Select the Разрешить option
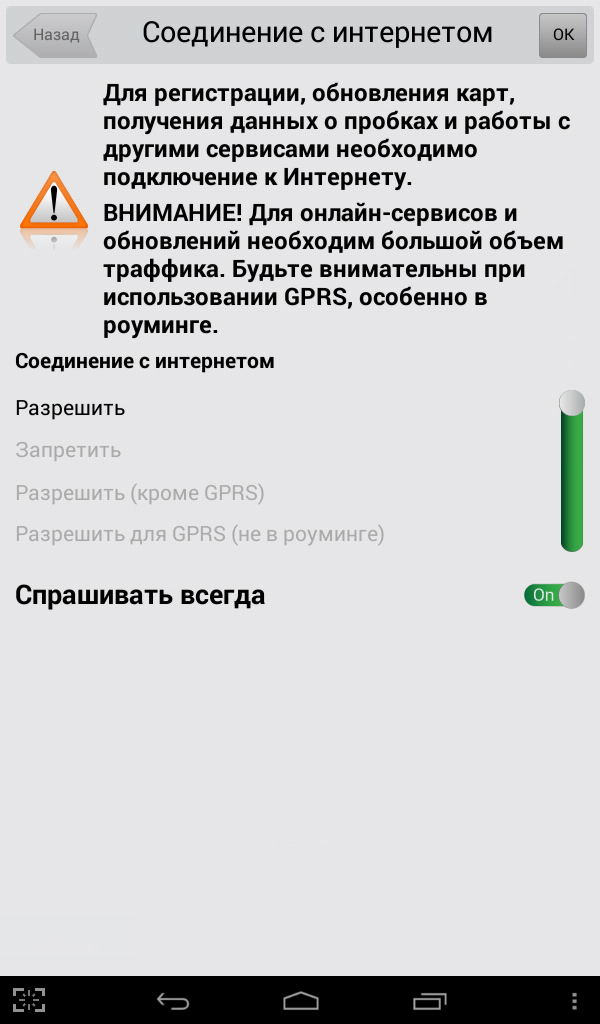 [x=70, y=408]
